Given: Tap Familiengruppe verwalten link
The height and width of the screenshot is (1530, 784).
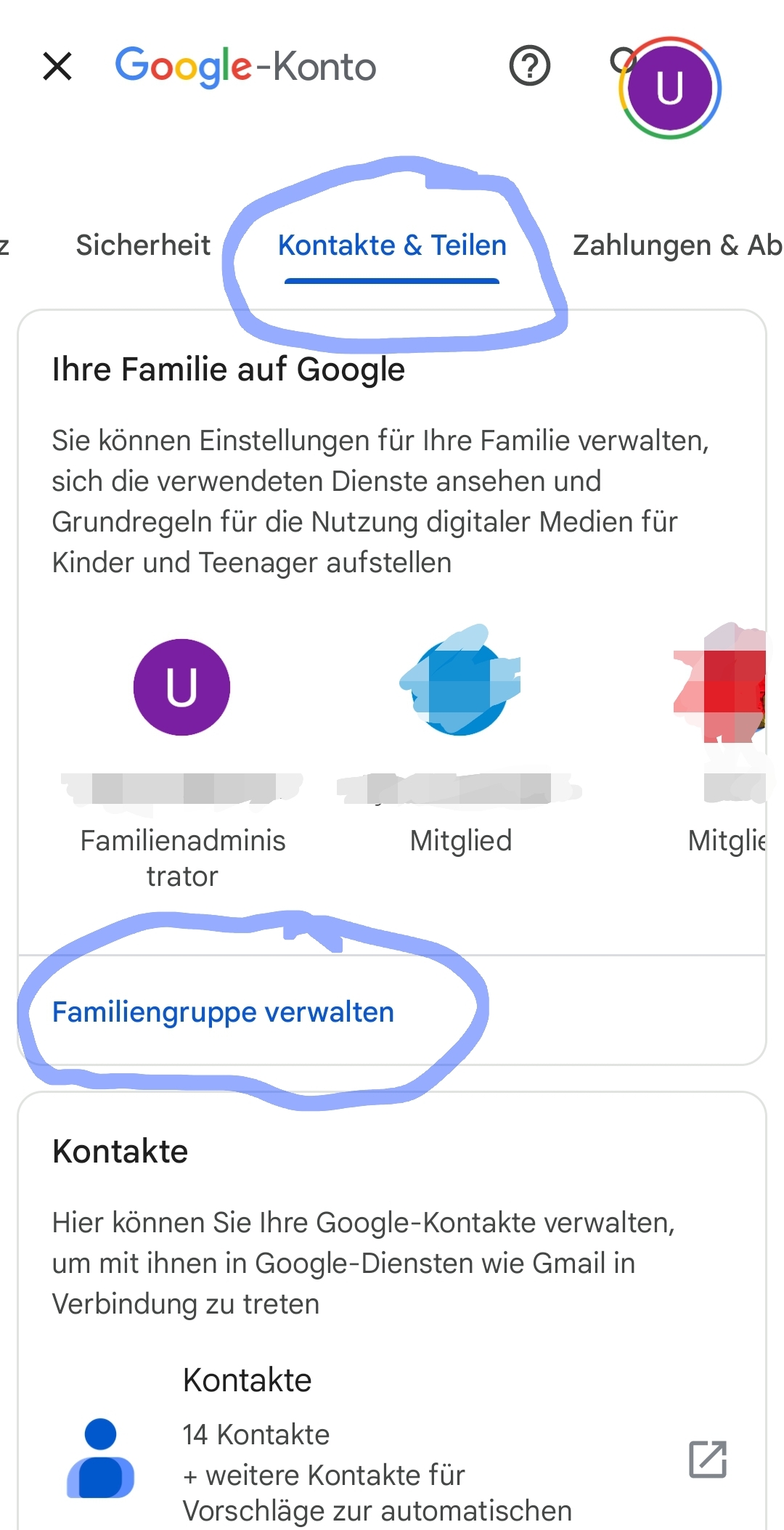Looking at the screenshot, I should coord(223,1012).
